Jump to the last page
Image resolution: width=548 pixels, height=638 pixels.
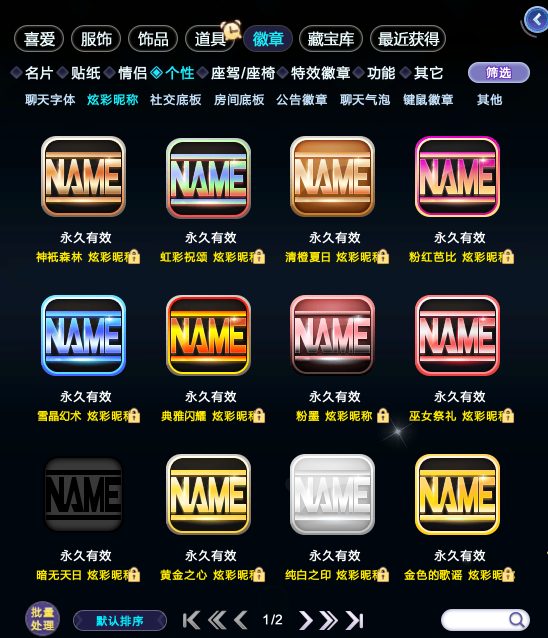click(355, 621)
